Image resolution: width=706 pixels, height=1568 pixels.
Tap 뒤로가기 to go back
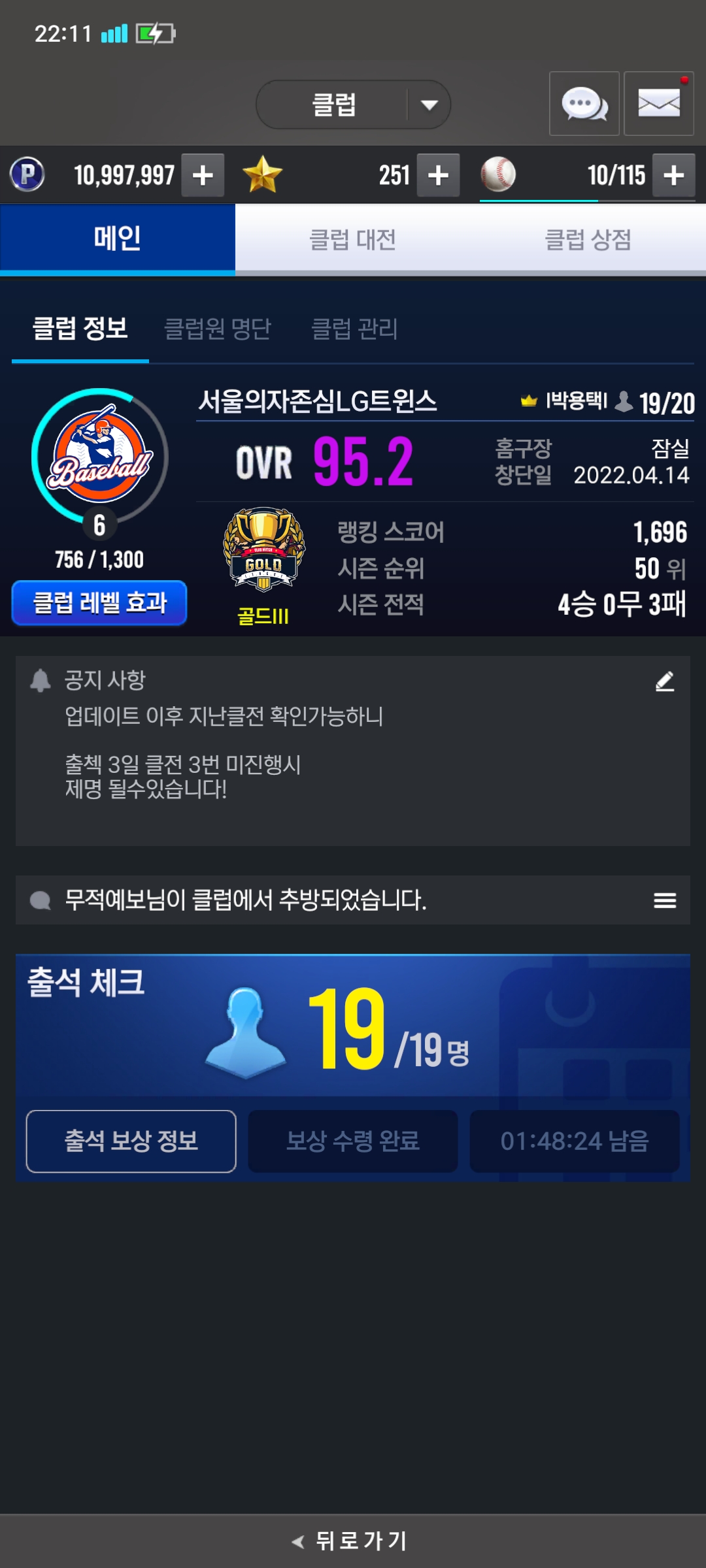pyautogui.click(x=353, y=1541)
